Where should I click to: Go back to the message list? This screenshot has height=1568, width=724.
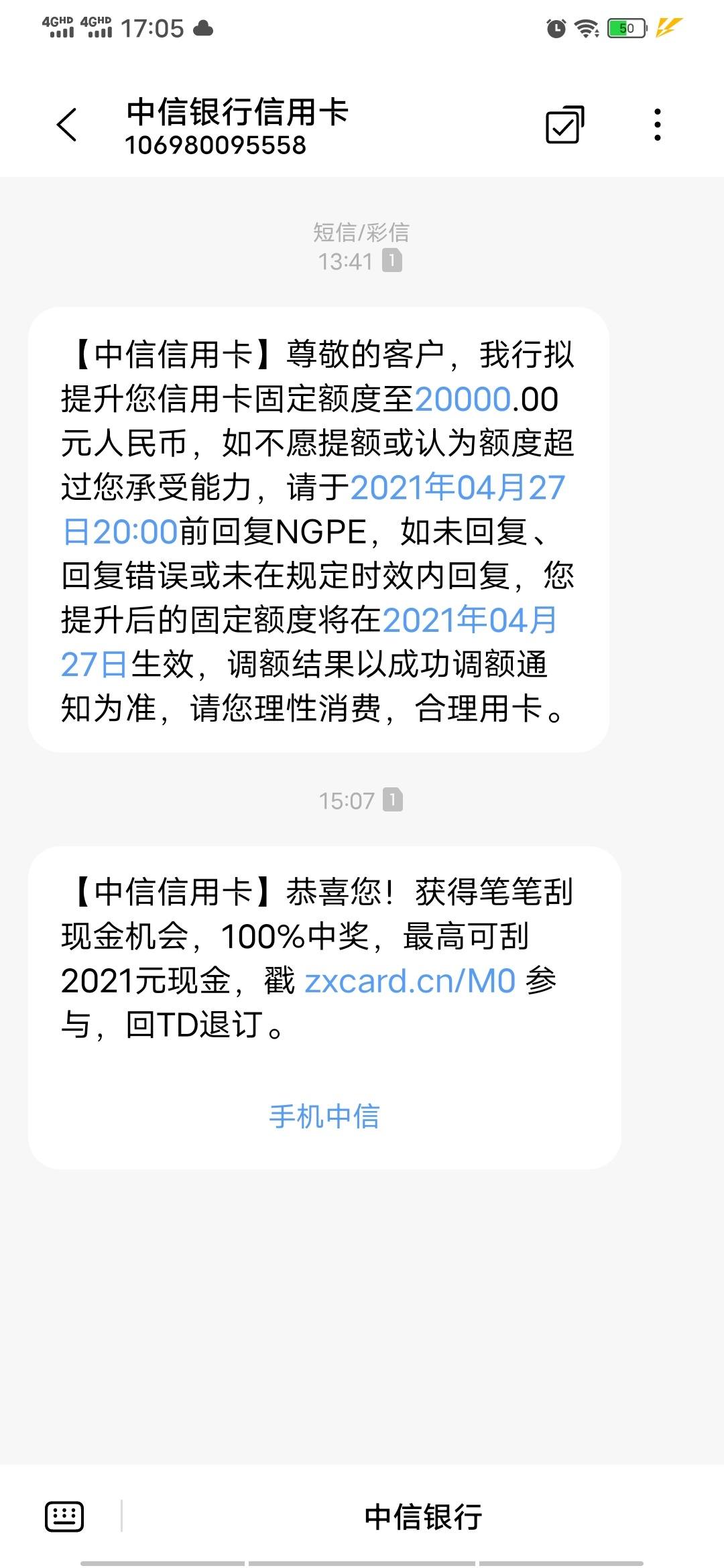click(67, 125)
